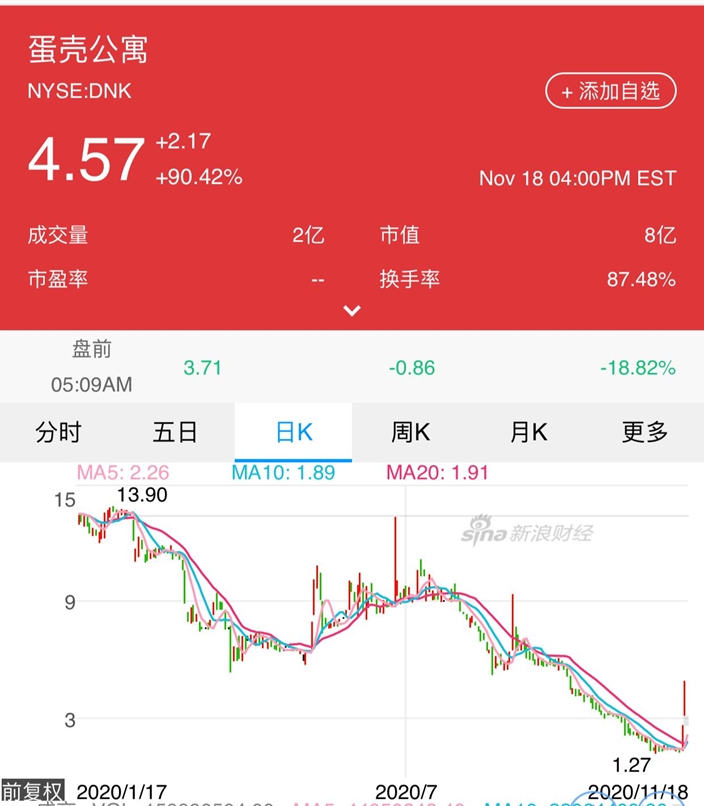The width and height of the screenshot is (704, 806).
Task: Select the 日K chart tab
Action: tap(293, 432)
